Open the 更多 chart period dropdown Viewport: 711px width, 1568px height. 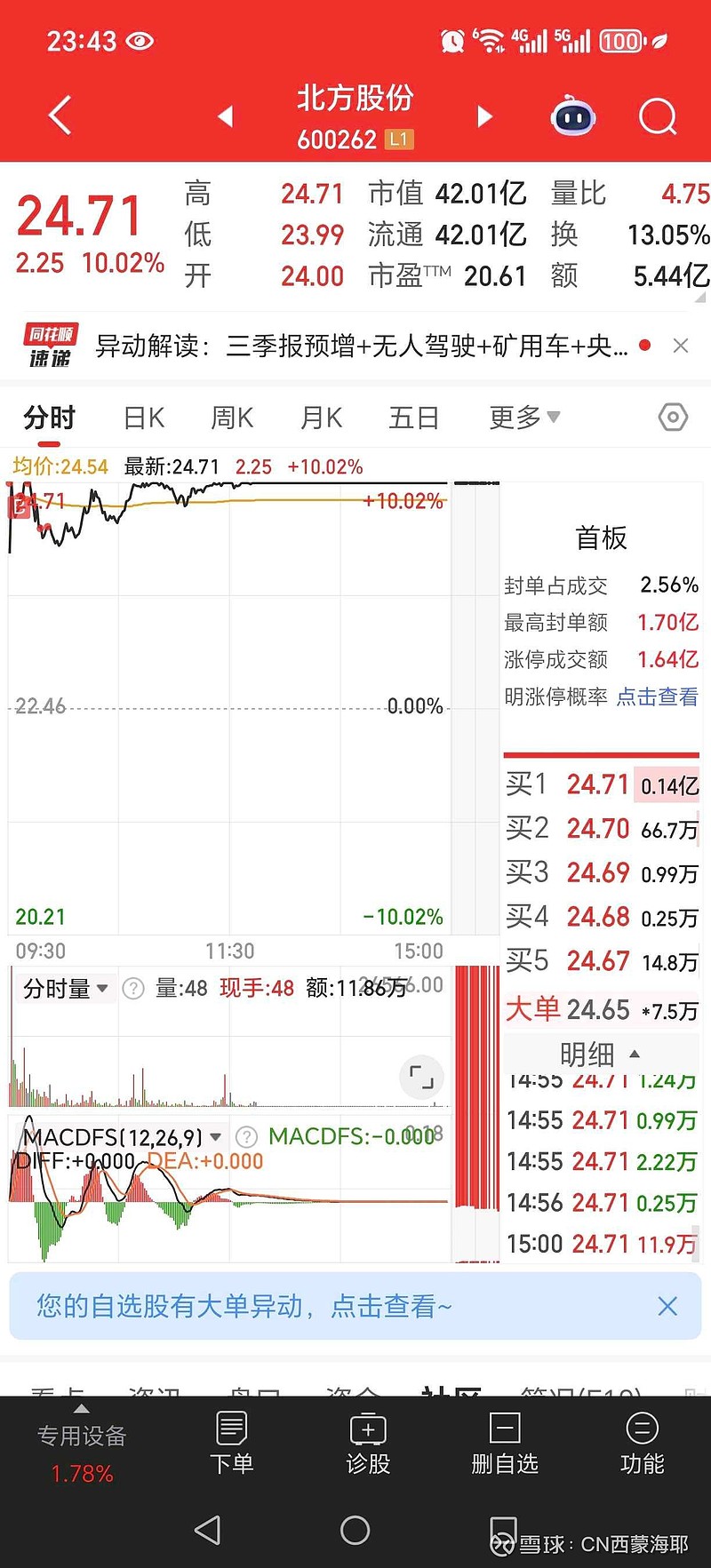pyautogui.click(x=523, y=417)
